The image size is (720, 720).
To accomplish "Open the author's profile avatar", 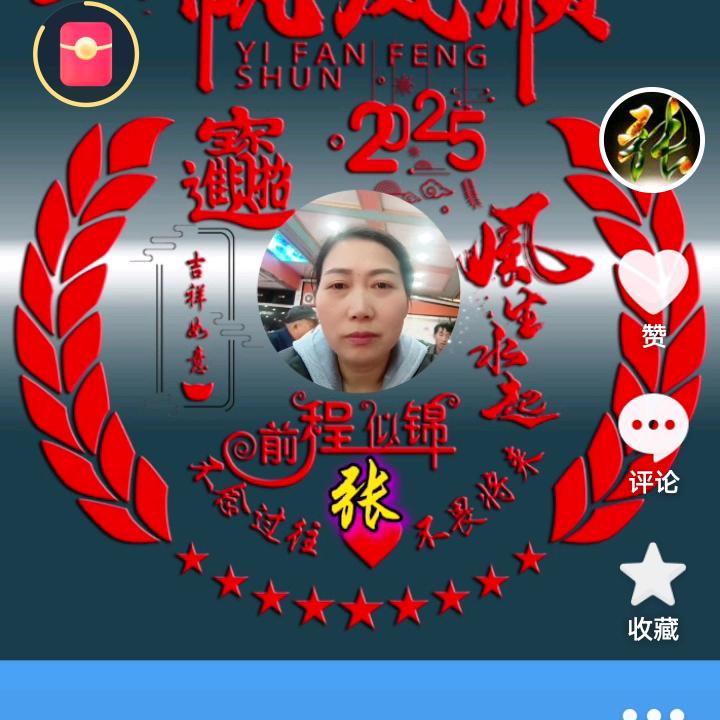I will click(652, 141).
